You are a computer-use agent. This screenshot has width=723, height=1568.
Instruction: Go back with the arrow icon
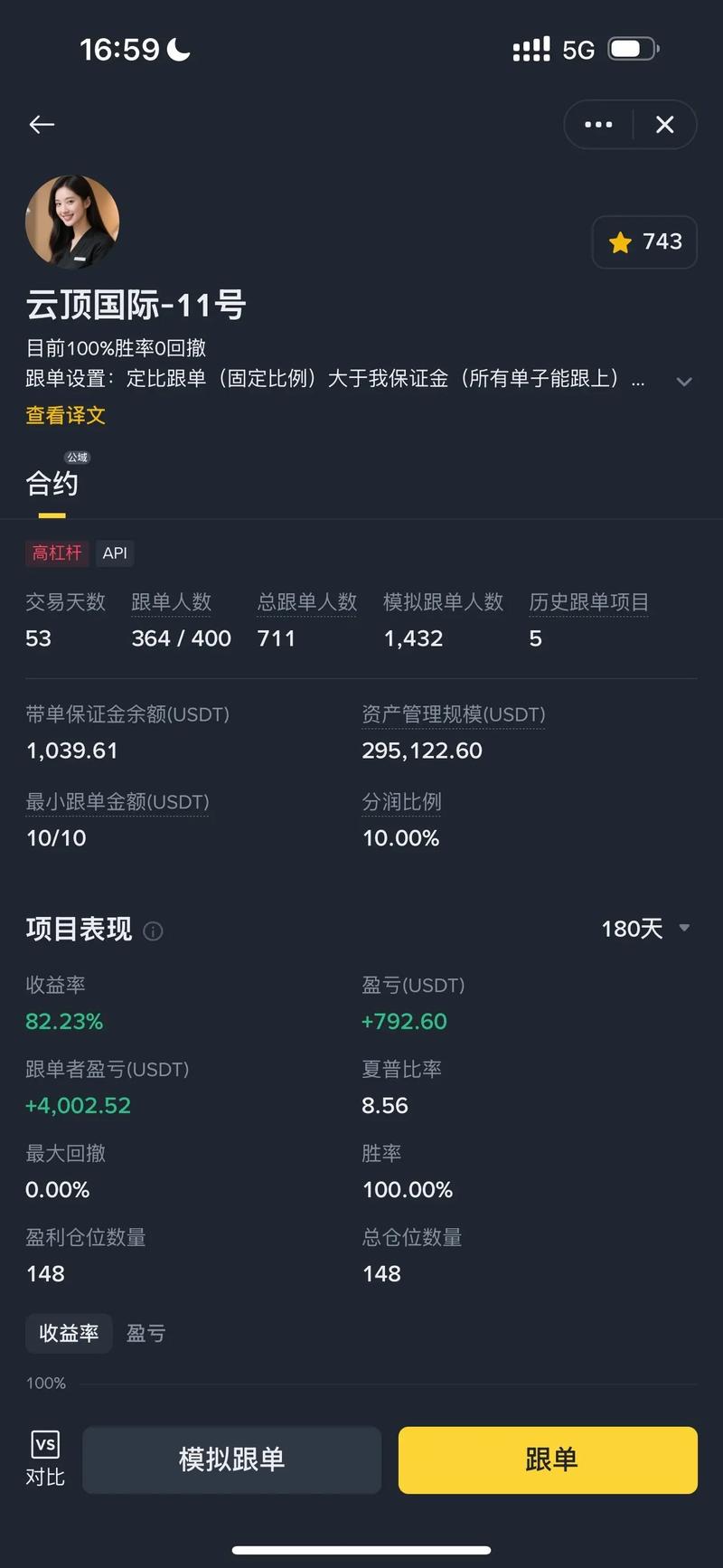(42, 125)
